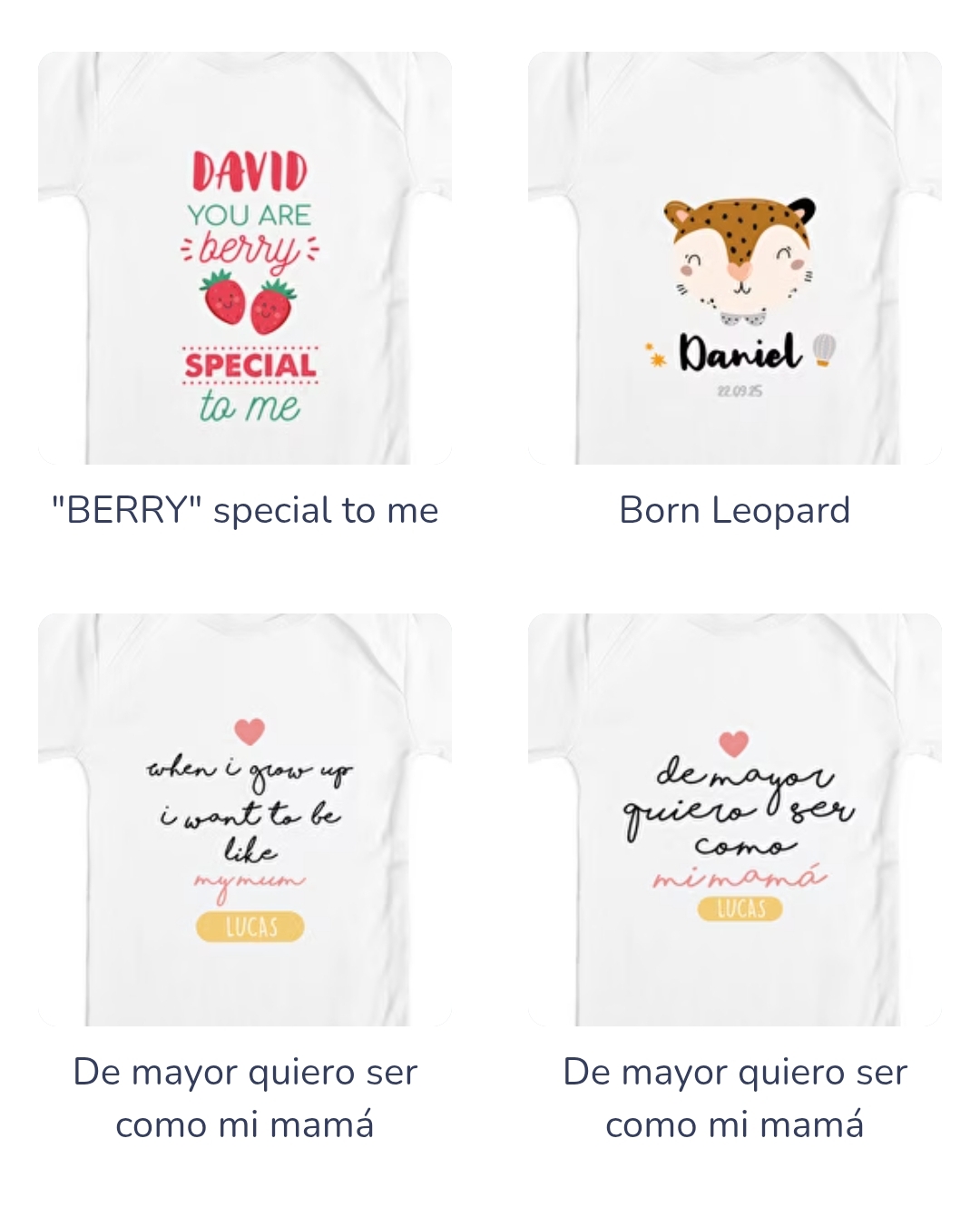
Task: Open the product with the English 'when i grow up' design
Action: coord(245,819)
